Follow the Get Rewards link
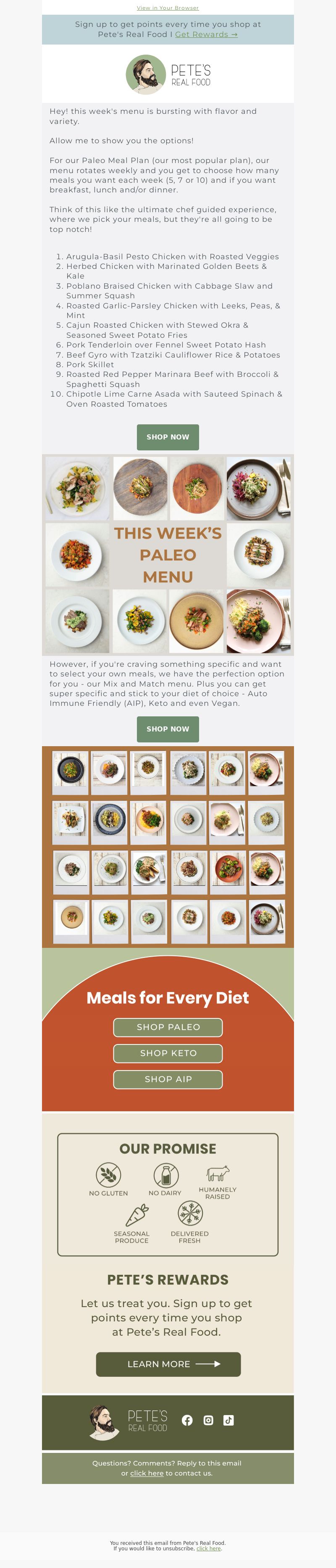 (x=206, y=35)
